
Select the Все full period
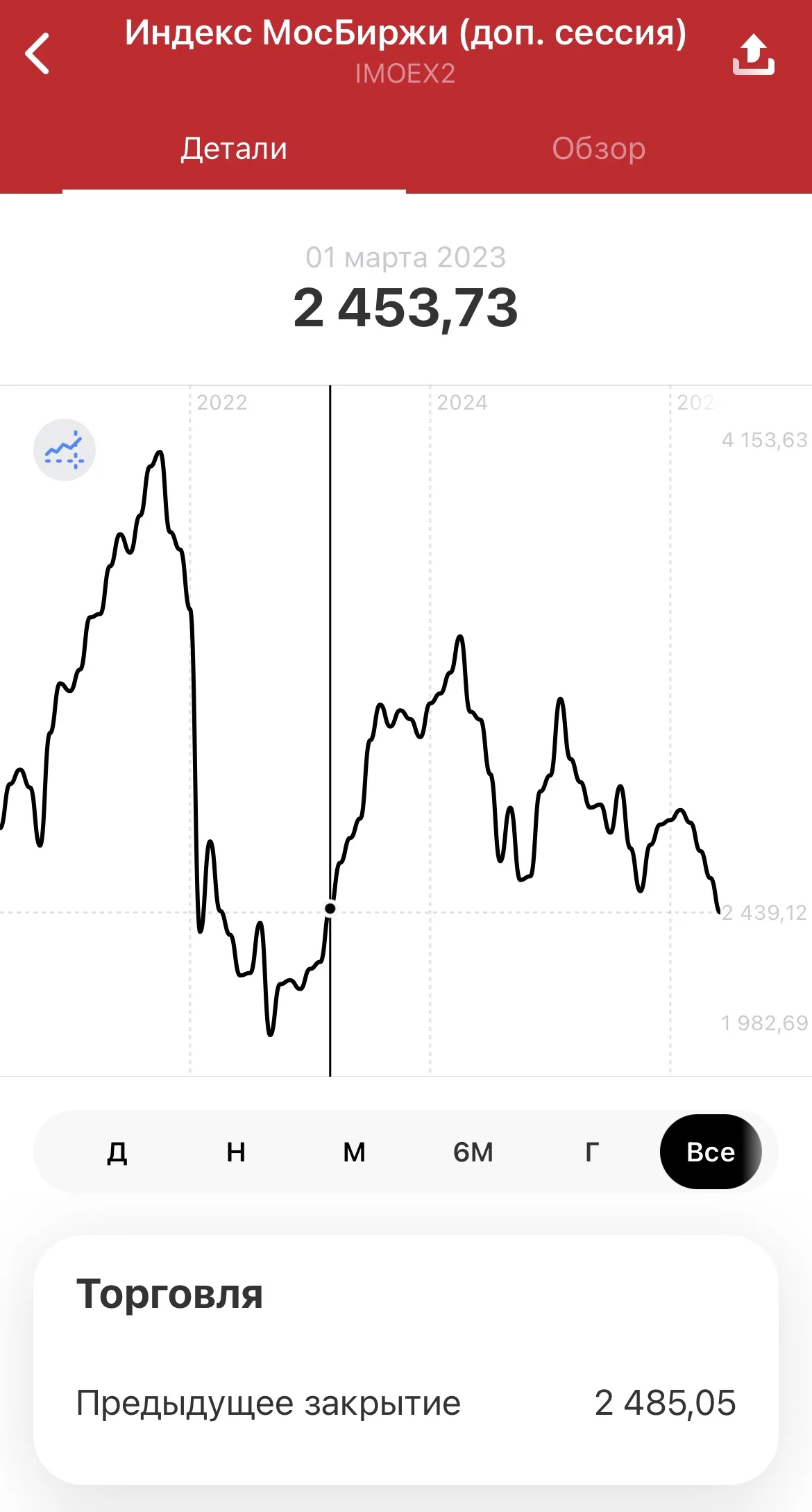[711, 1152]
